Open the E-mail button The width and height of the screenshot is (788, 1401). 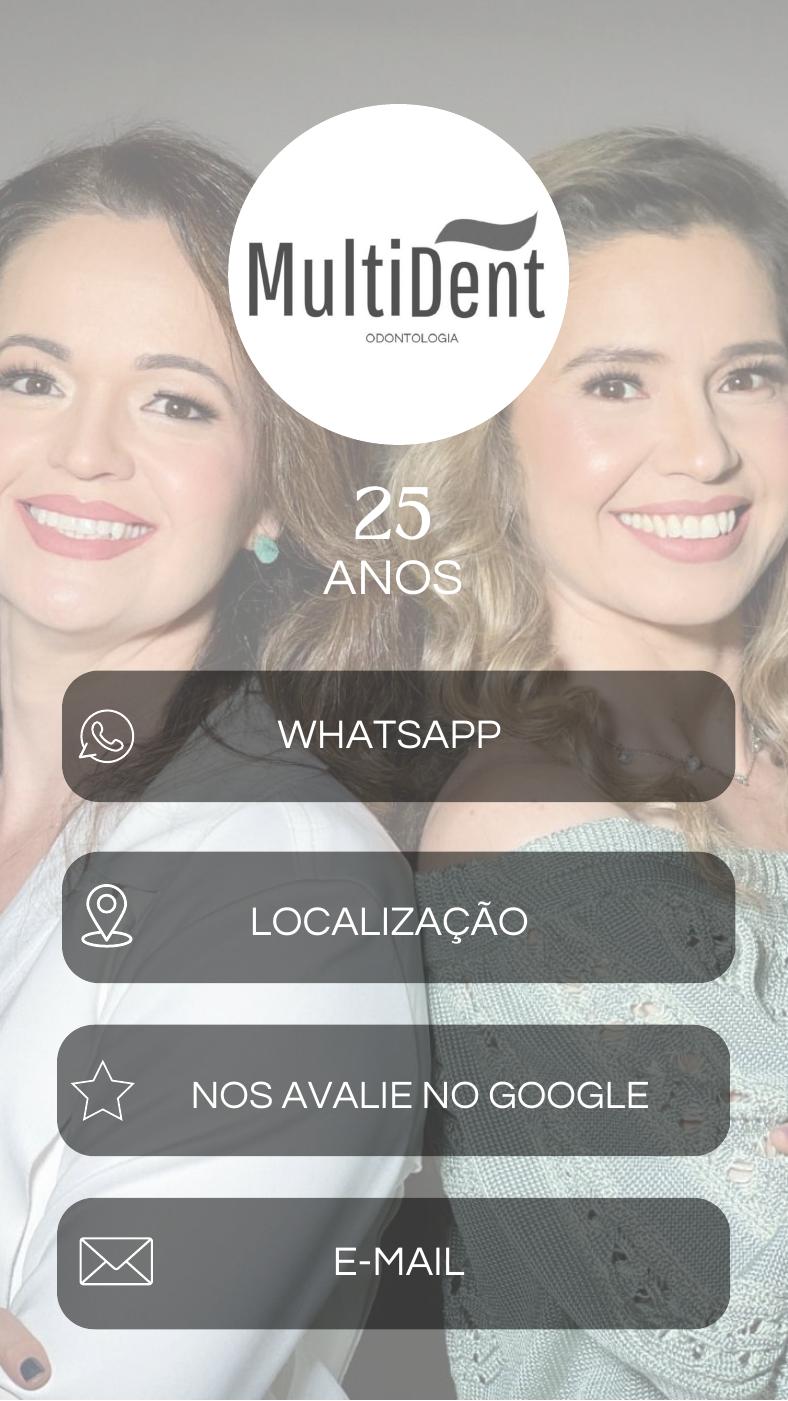click(x=394, y=1263)
